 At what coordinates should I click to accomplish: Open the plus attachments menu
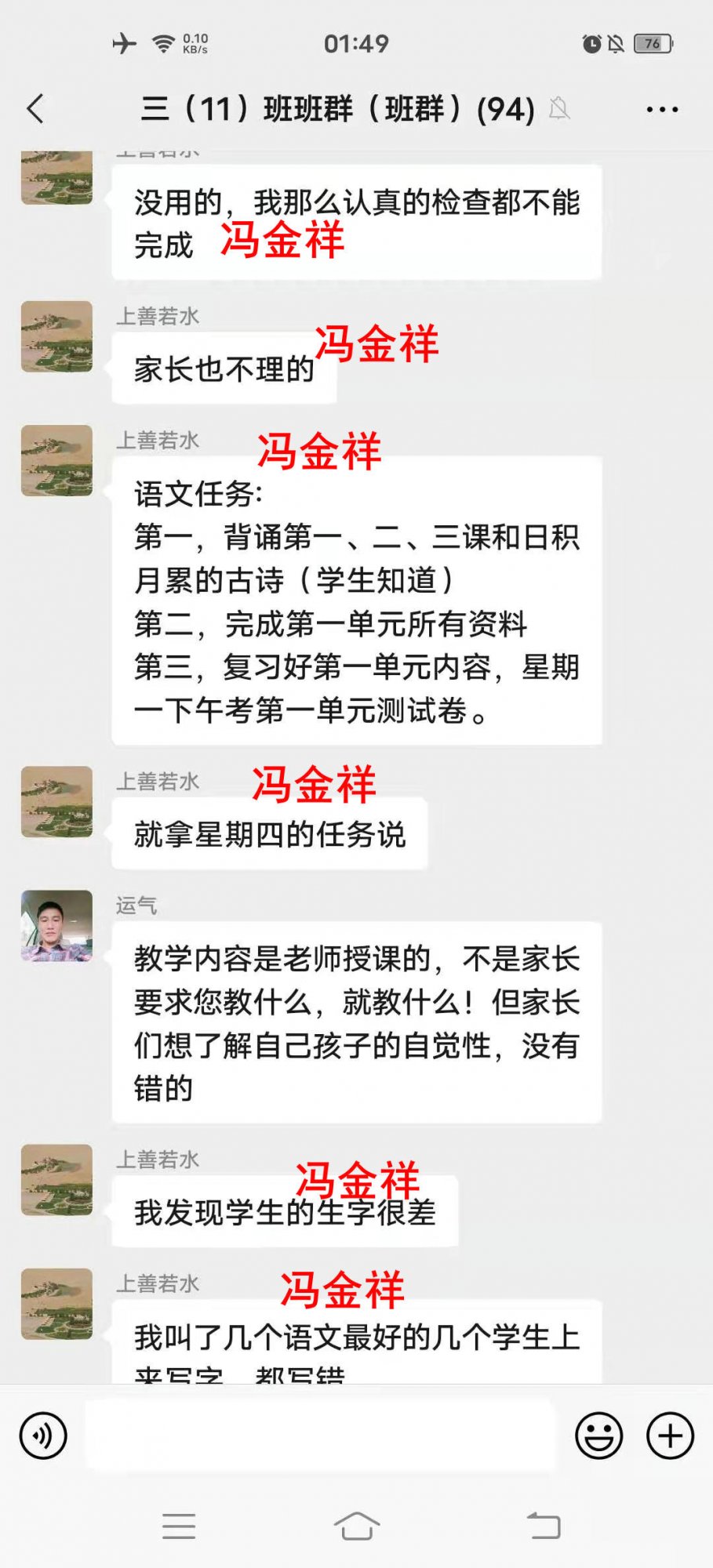click(x=670, y=1436)
